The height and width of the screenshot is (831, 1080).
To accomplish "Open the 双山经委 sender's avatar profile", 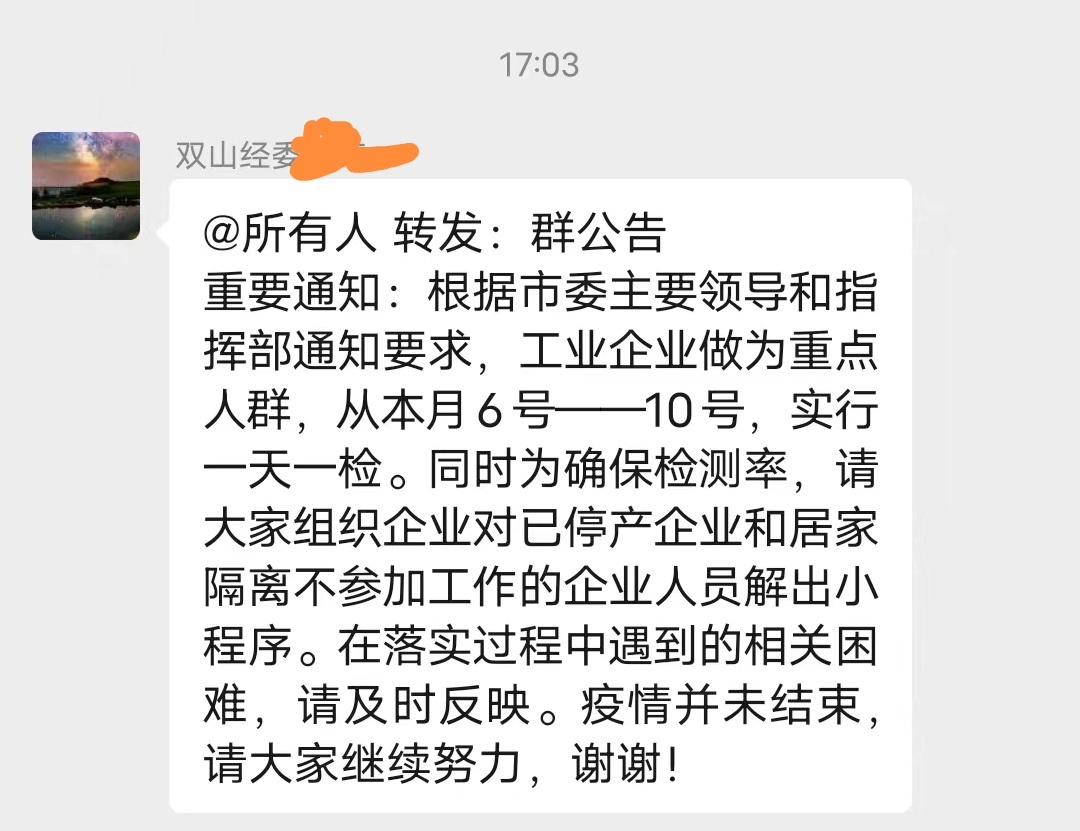I will 86,186.
